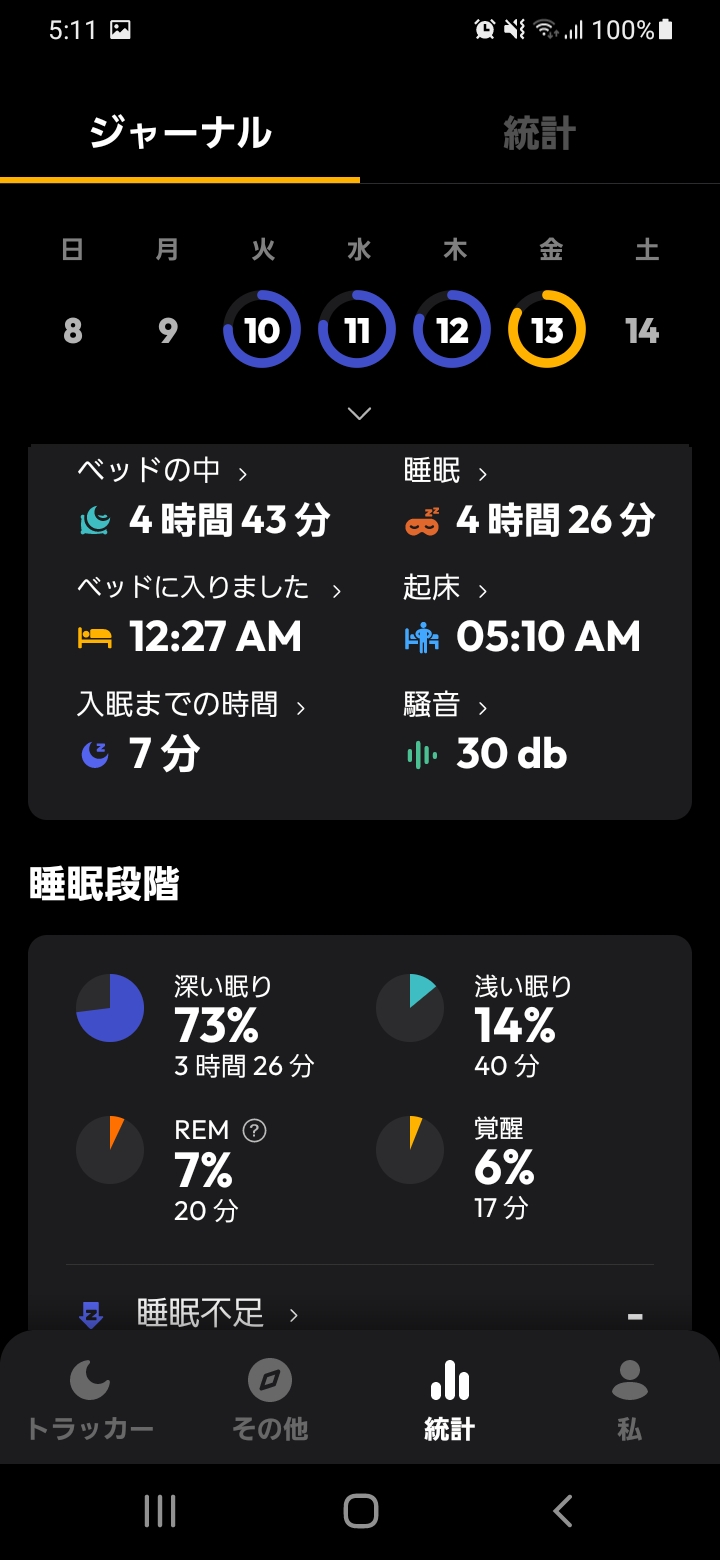Choose Wednesday the 11th sleep record

357,330
